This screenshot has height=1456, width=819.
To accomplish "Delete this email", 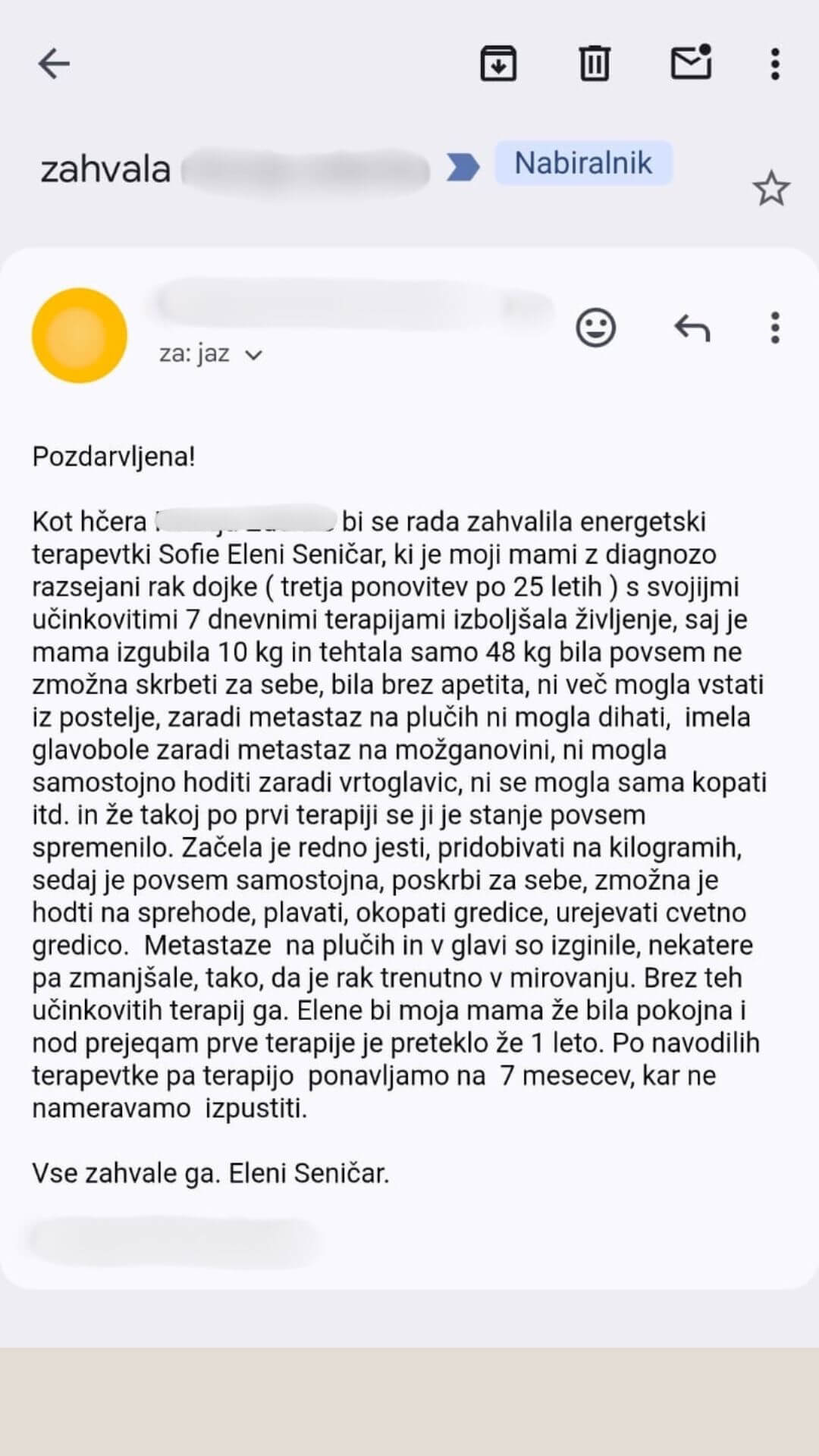I will pyautogui.click(x=595, y=64).
